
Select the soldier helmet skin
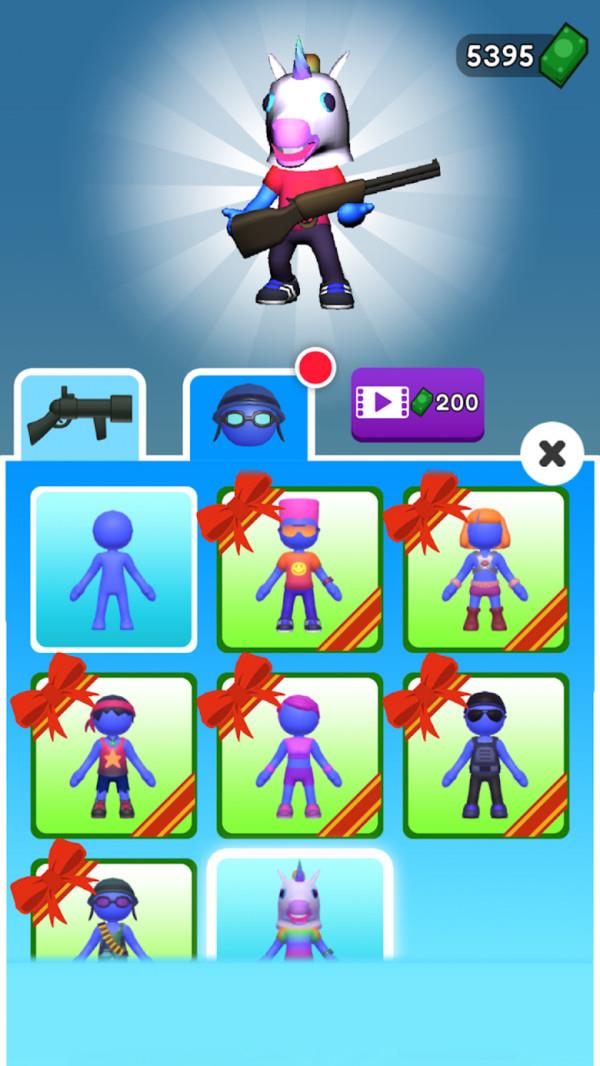point(113,910)
